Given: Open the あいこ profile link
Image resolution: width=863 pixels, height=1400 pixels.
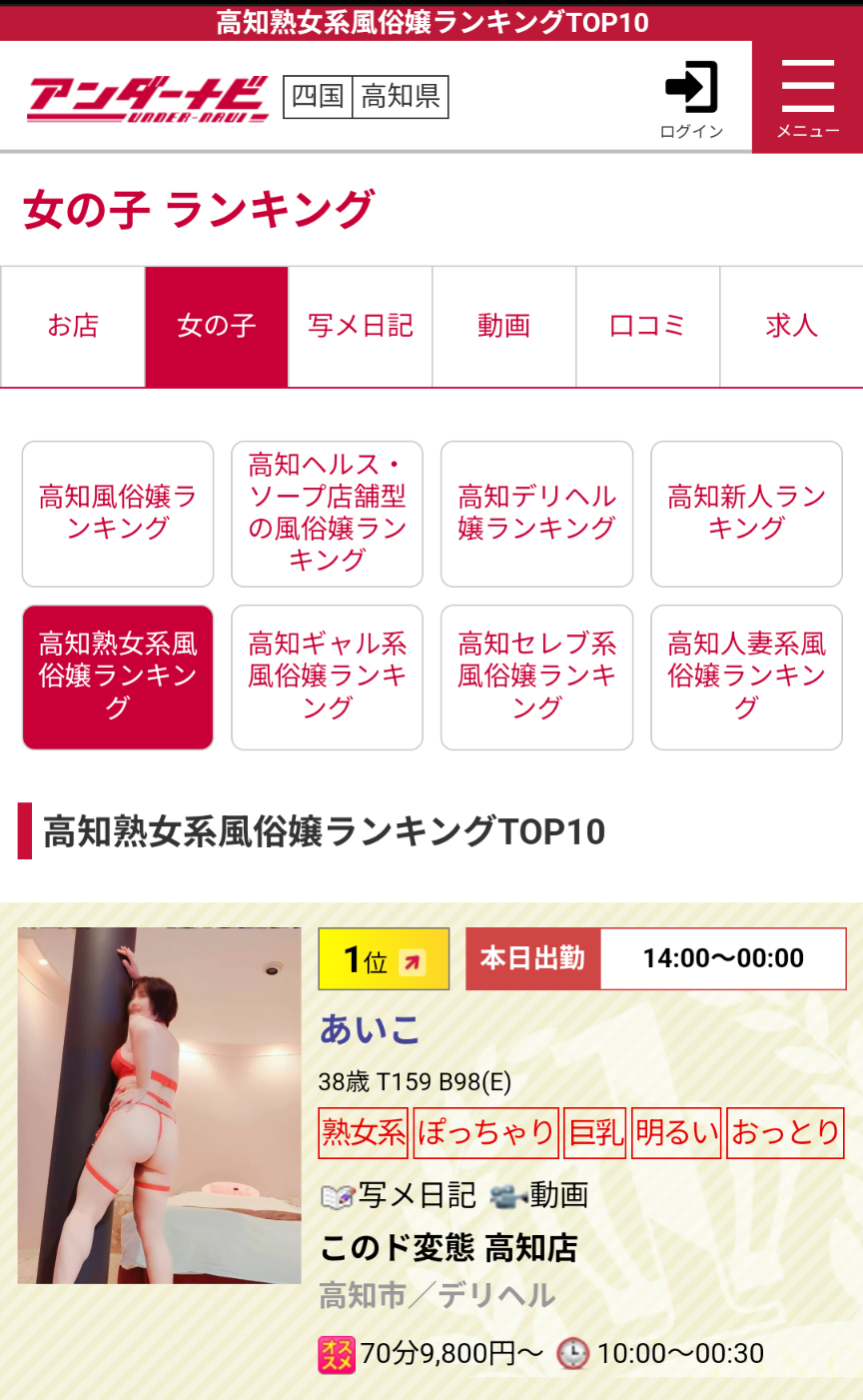Looking at the screenshot, I should 370,1029.
